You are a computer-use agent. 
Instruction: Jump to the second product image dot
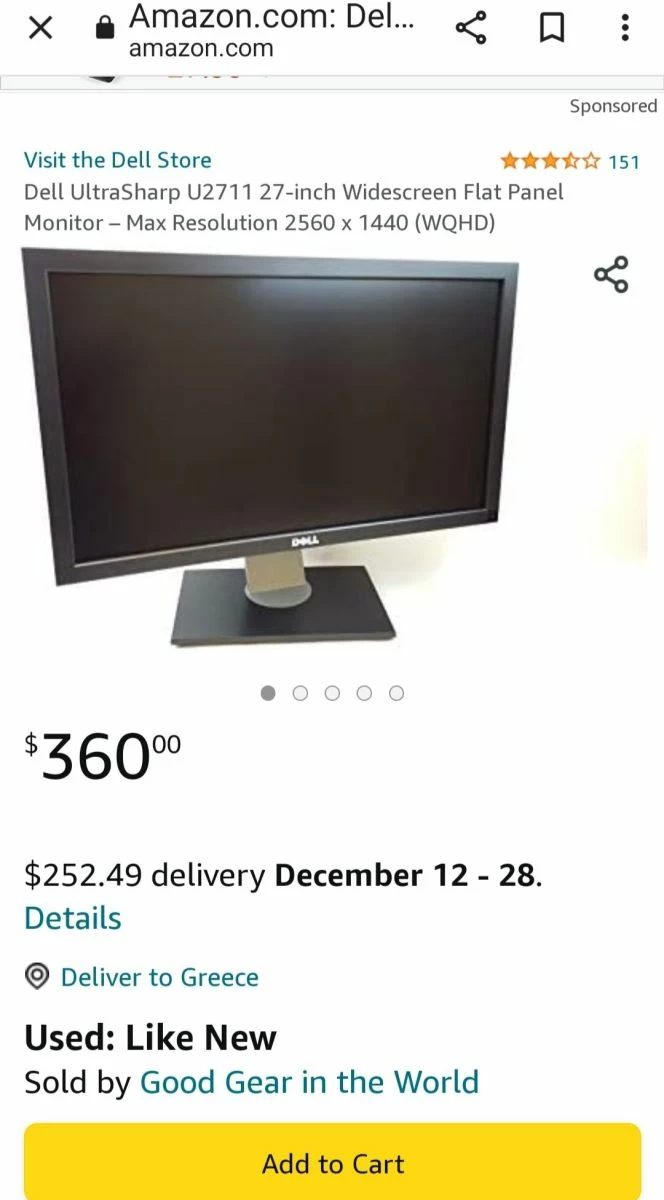pyautogui.click(x=300, y=693)
